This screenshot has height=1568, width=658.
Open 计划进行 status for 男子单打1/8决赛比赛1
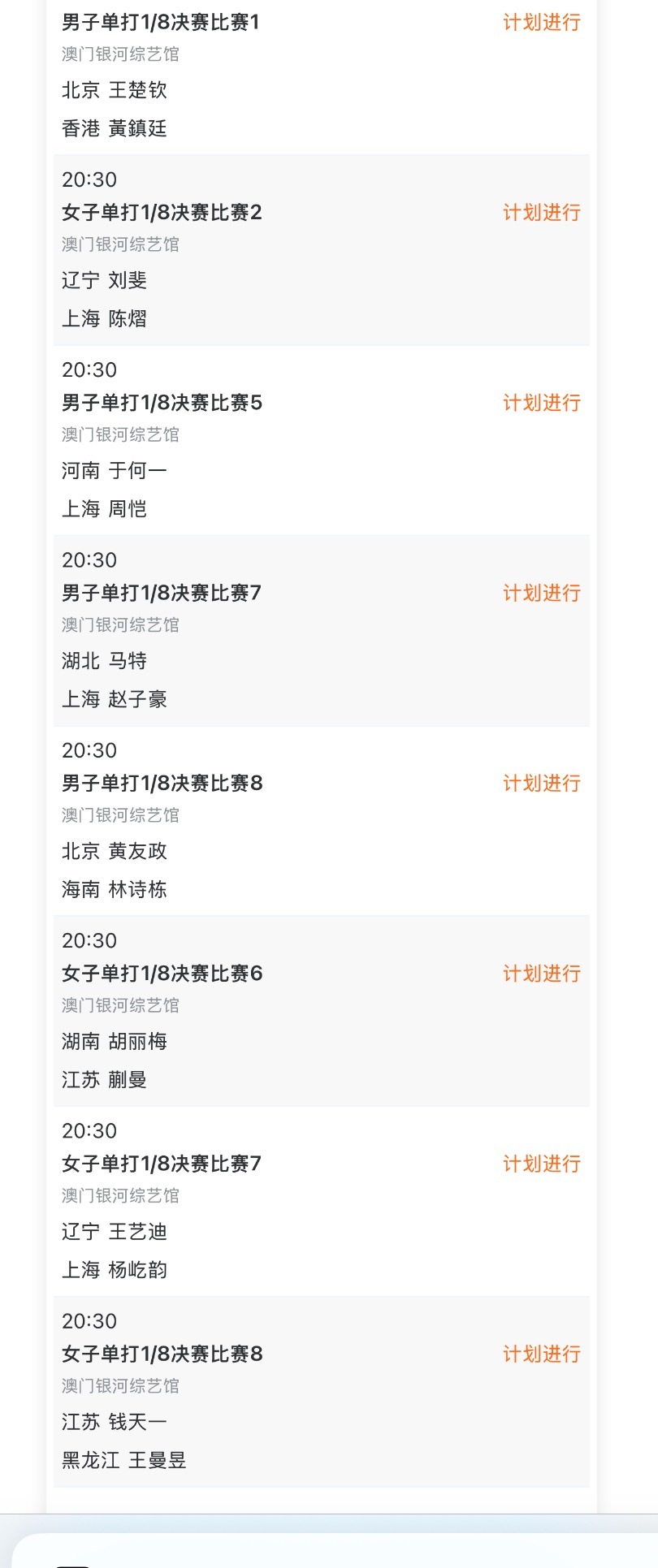click(541, 24)
